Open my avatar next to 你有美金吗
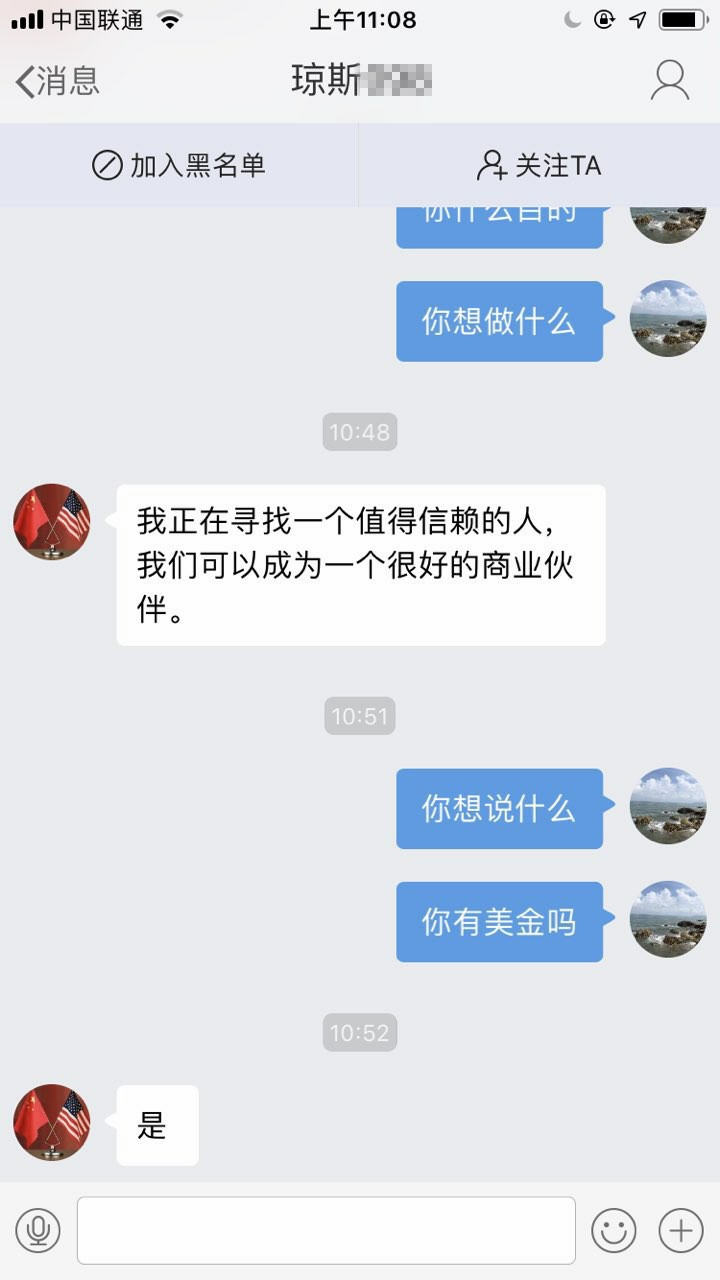 [668, 919]
